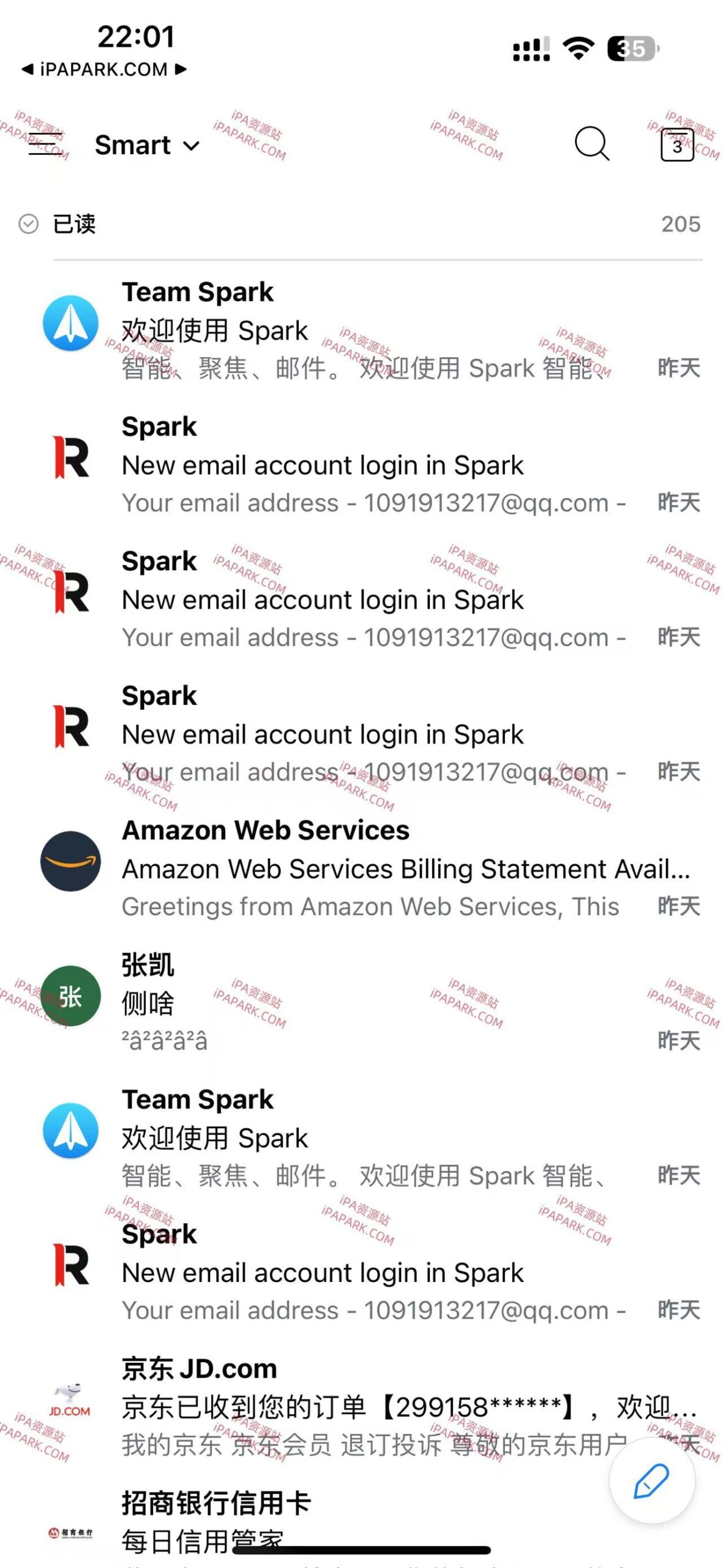Tap Team Spark's blue paper-plane avatar
Image resolution: width=723 pixels, height=1568 pixels.
(x=70, y=325)
